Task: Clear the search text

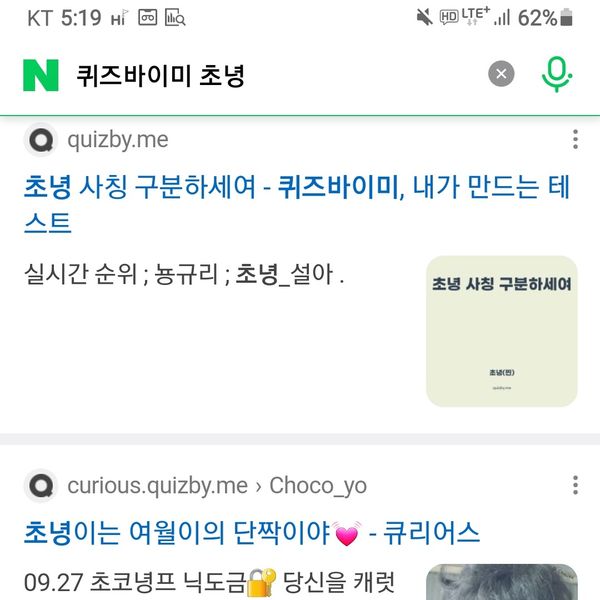Action: coord(501,74)
